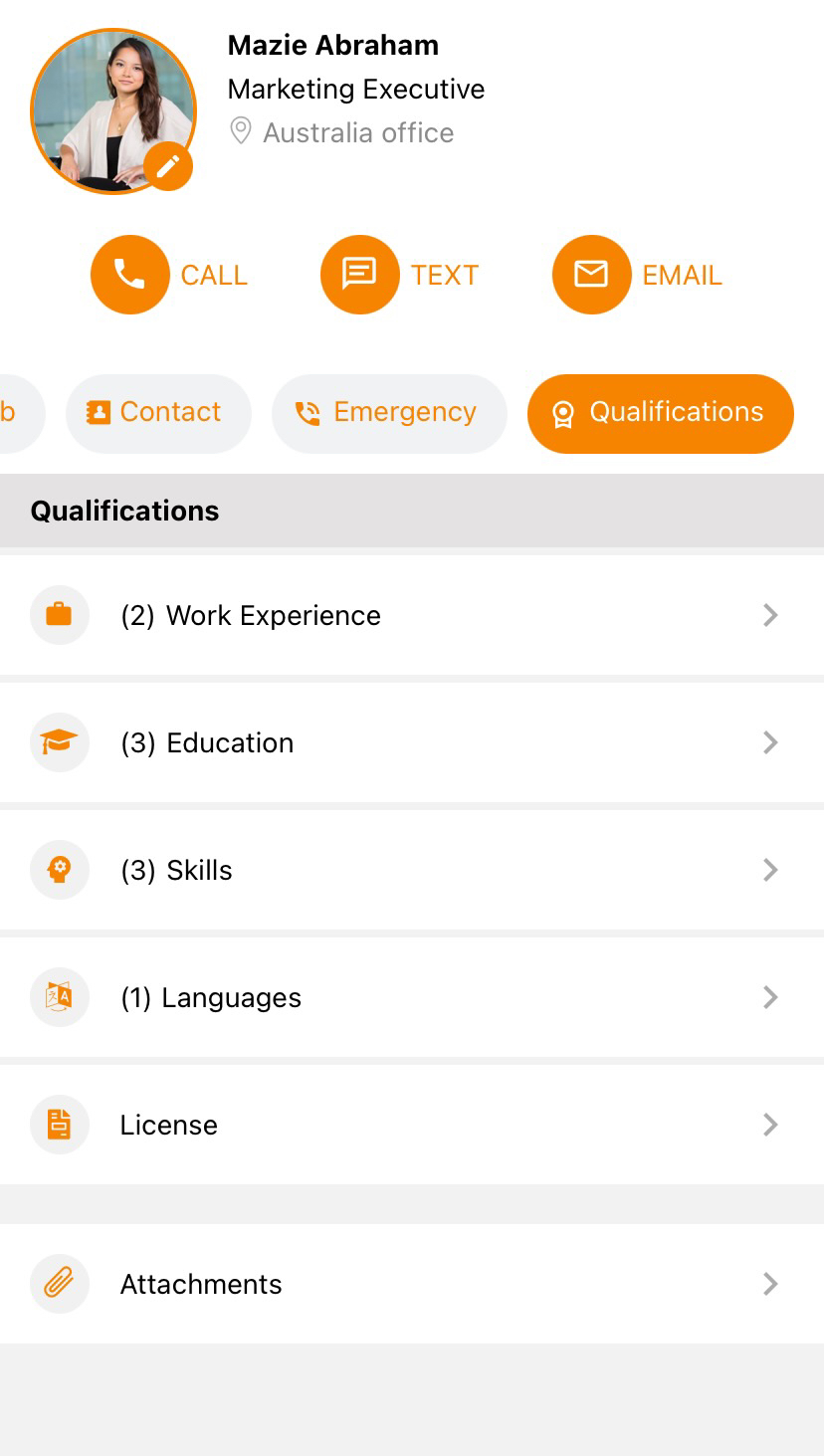Expand the Work Experience row chevron
This screenshot has height=1456, width=824.
coord(770,615)
